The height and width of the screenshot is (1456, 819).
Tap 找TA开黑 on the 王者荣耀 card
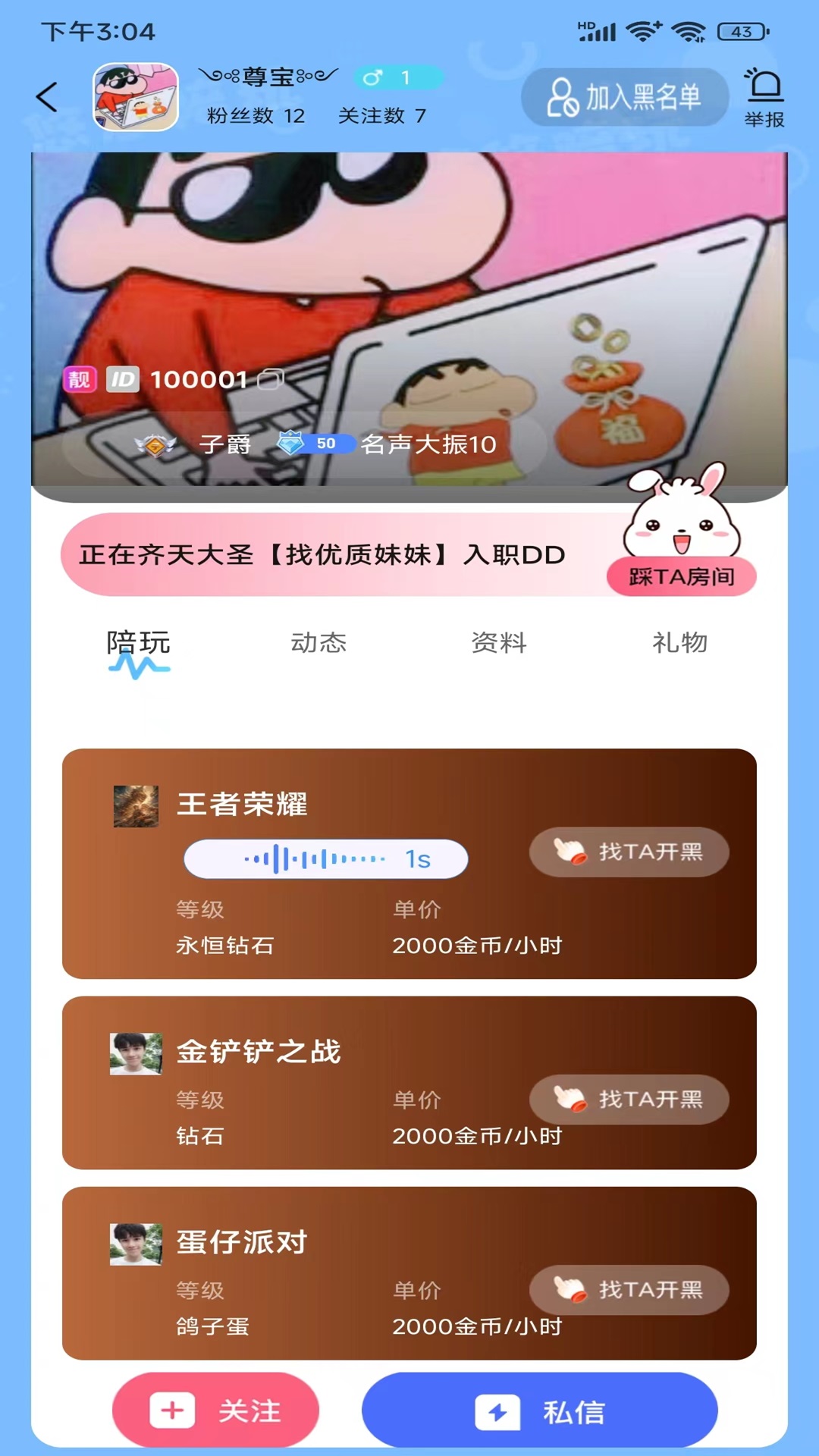coord(628,852)
